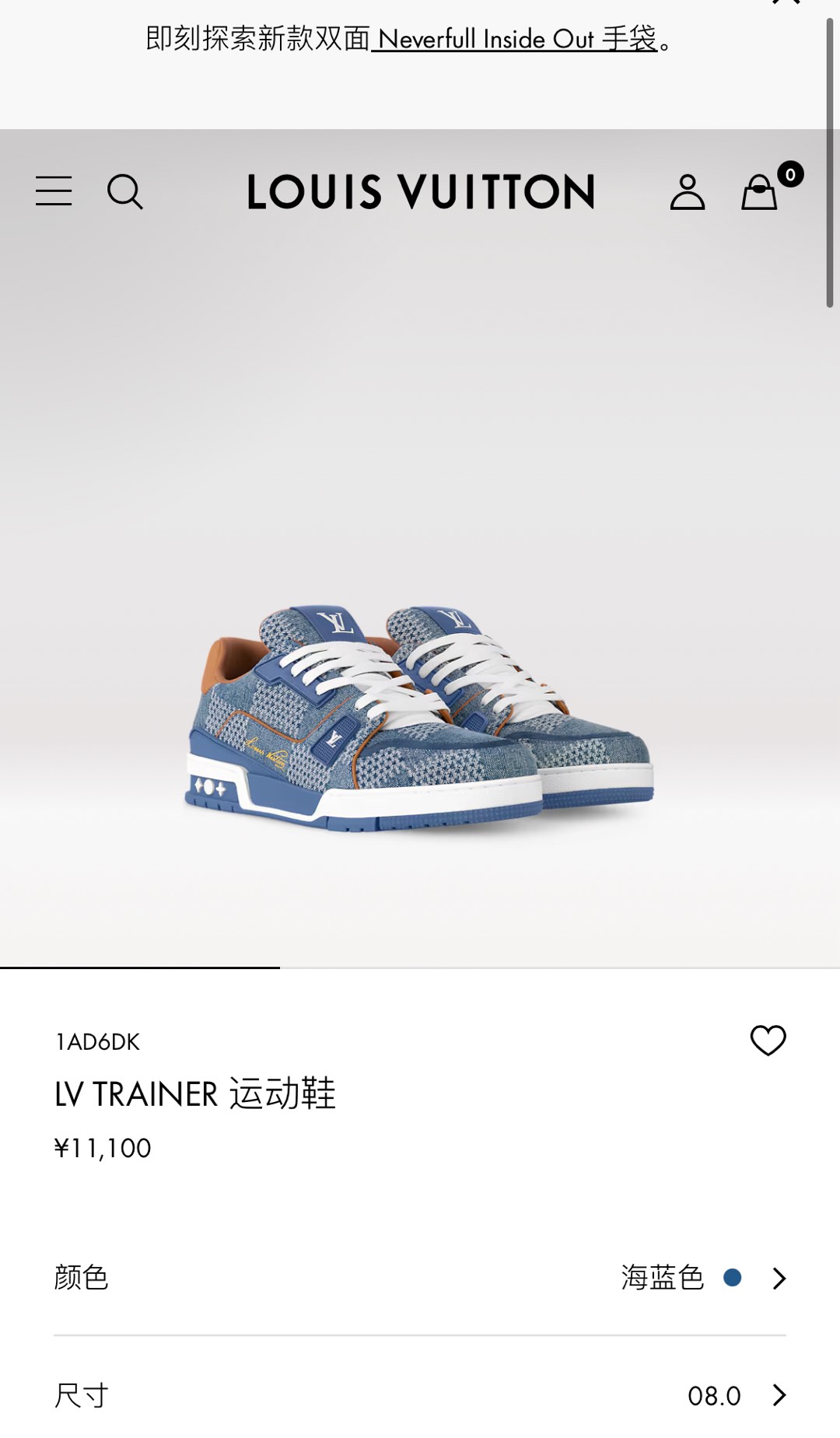Image resolution: width=840 pixels, height=1438 pixels.
Task: View the LV Trainer product image
Action: tap(420, 716)
